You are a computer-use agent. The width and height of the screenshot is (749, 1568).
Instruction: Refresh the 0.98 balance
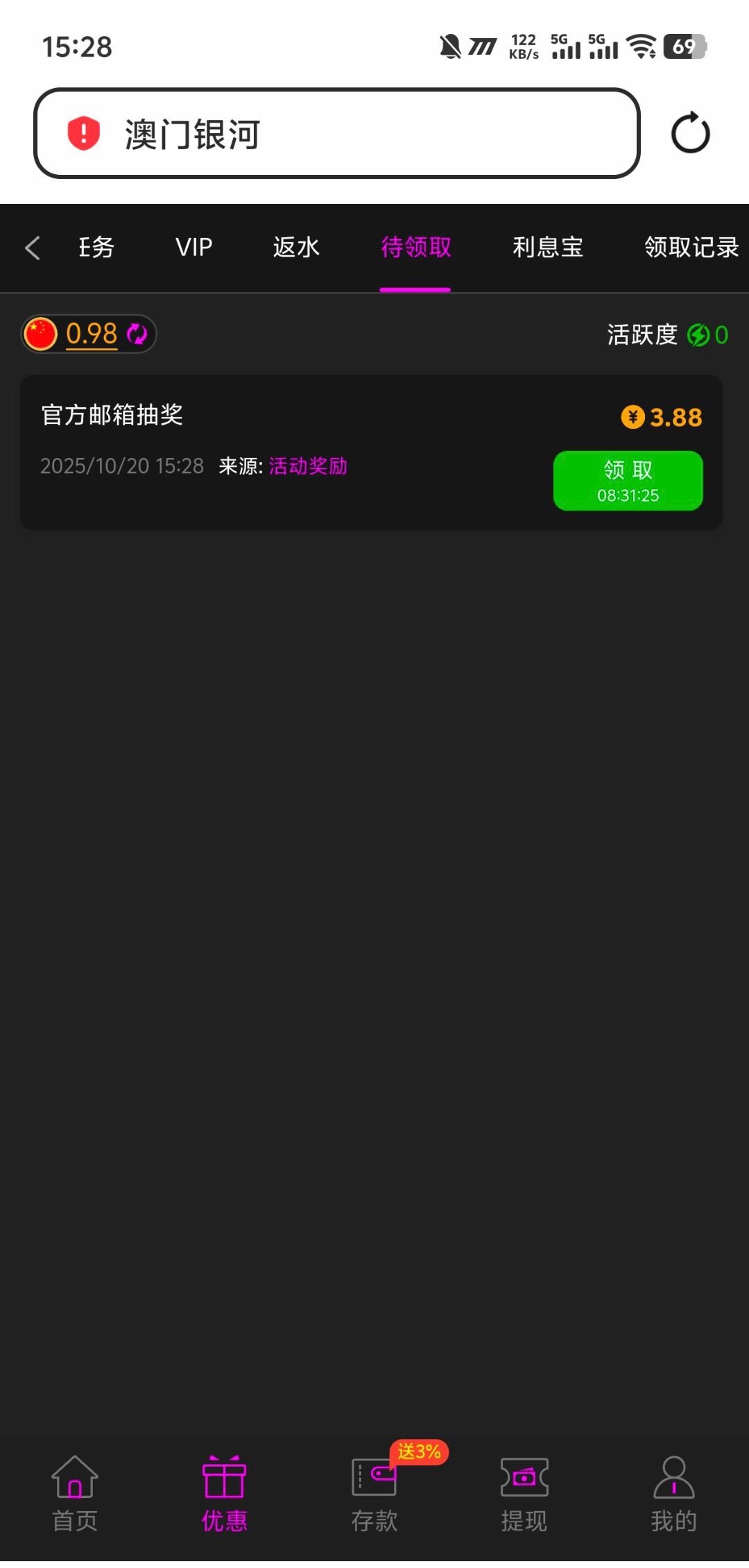137,334
